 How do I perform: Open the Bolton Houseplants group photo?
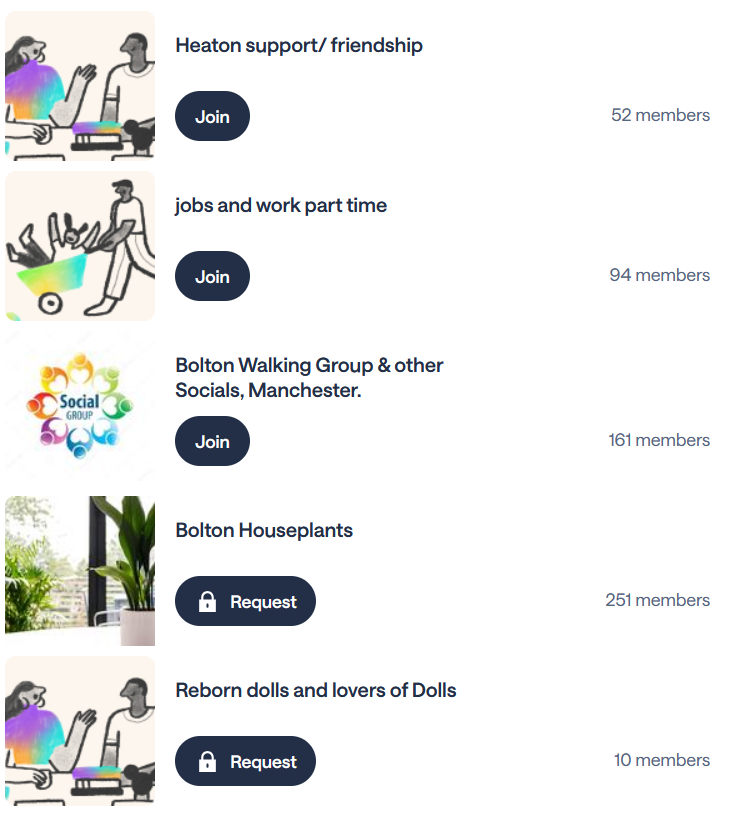(80, 571)
